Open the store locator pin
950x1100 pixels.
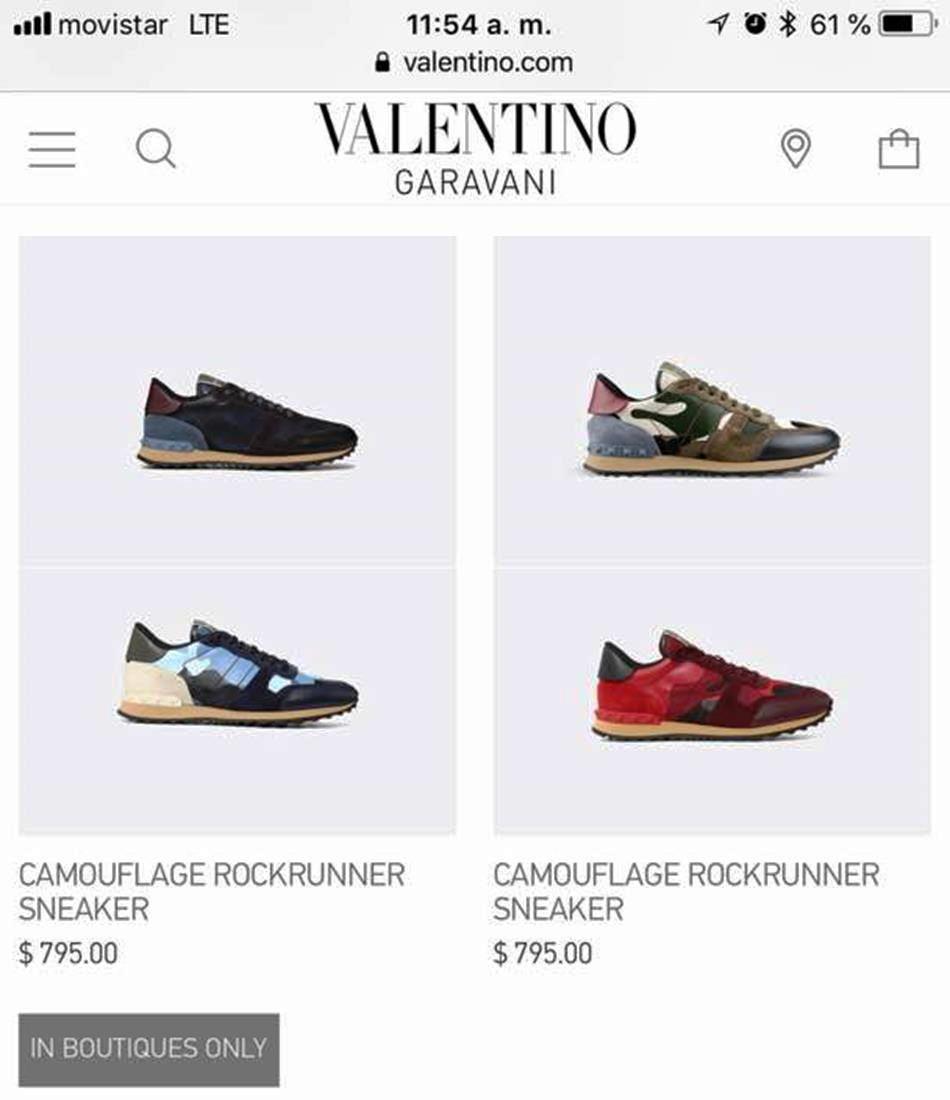(795, 150)
